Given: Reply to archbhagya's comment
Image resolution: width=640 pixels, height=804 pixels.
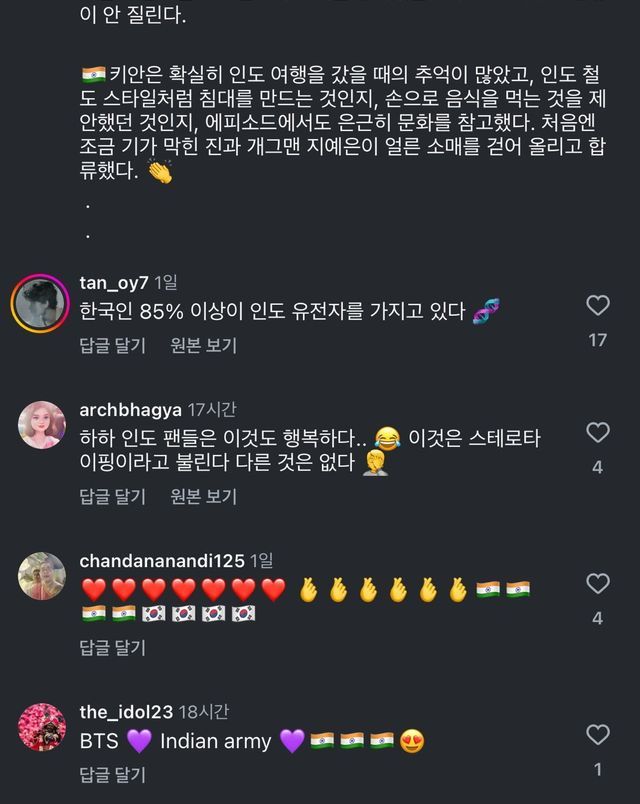Looking at the screenshot, I should (112, 496).
